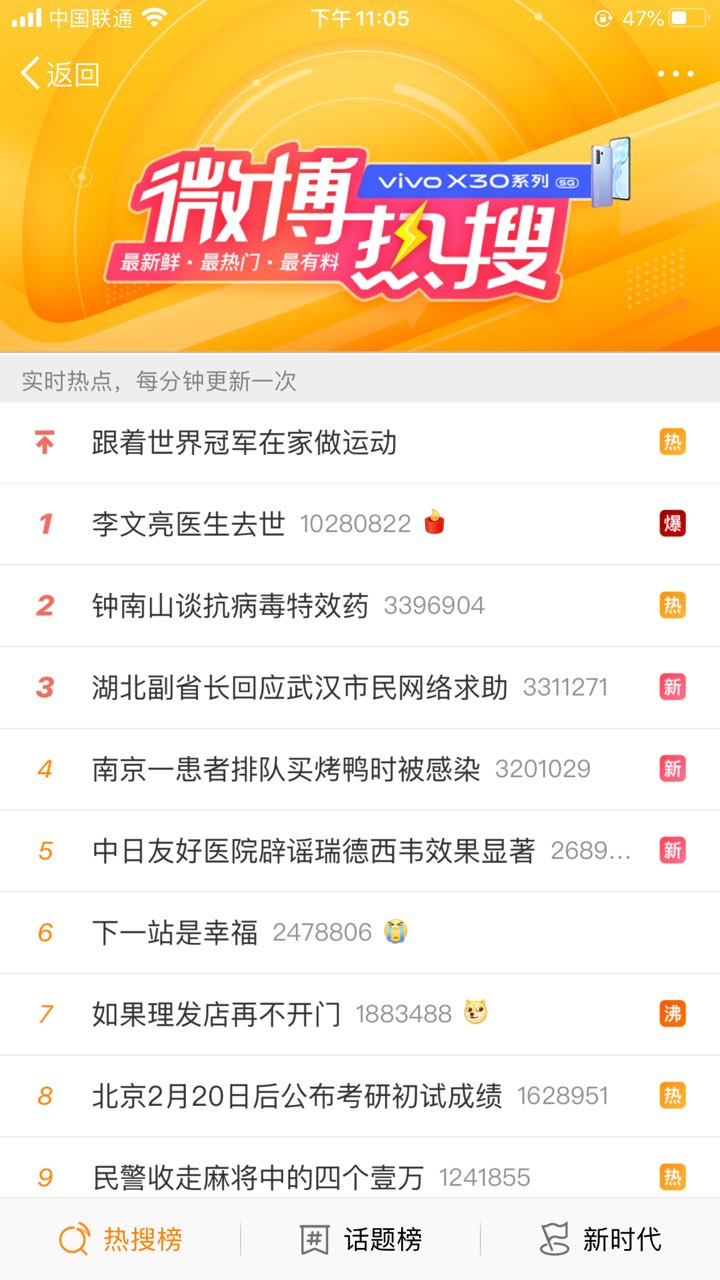Screen dimensions: 720x1280
Task: Switch to the 新时代 tab
Action: (x=600, y=1240)
